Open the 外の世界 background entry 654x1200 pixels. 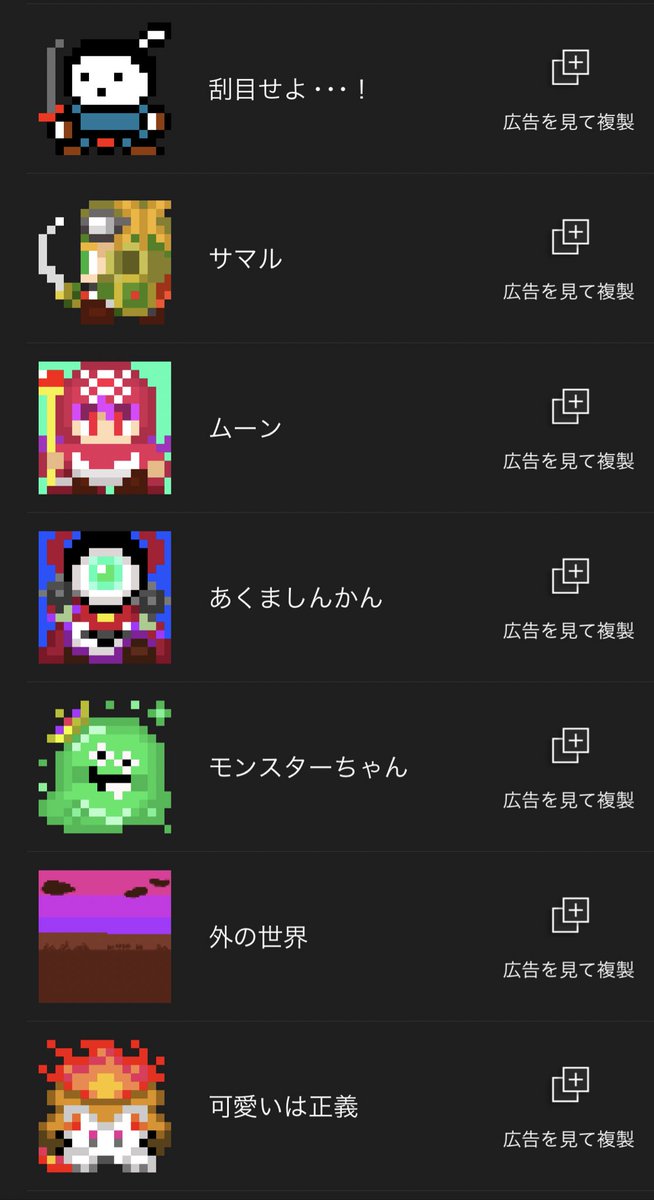258,937
